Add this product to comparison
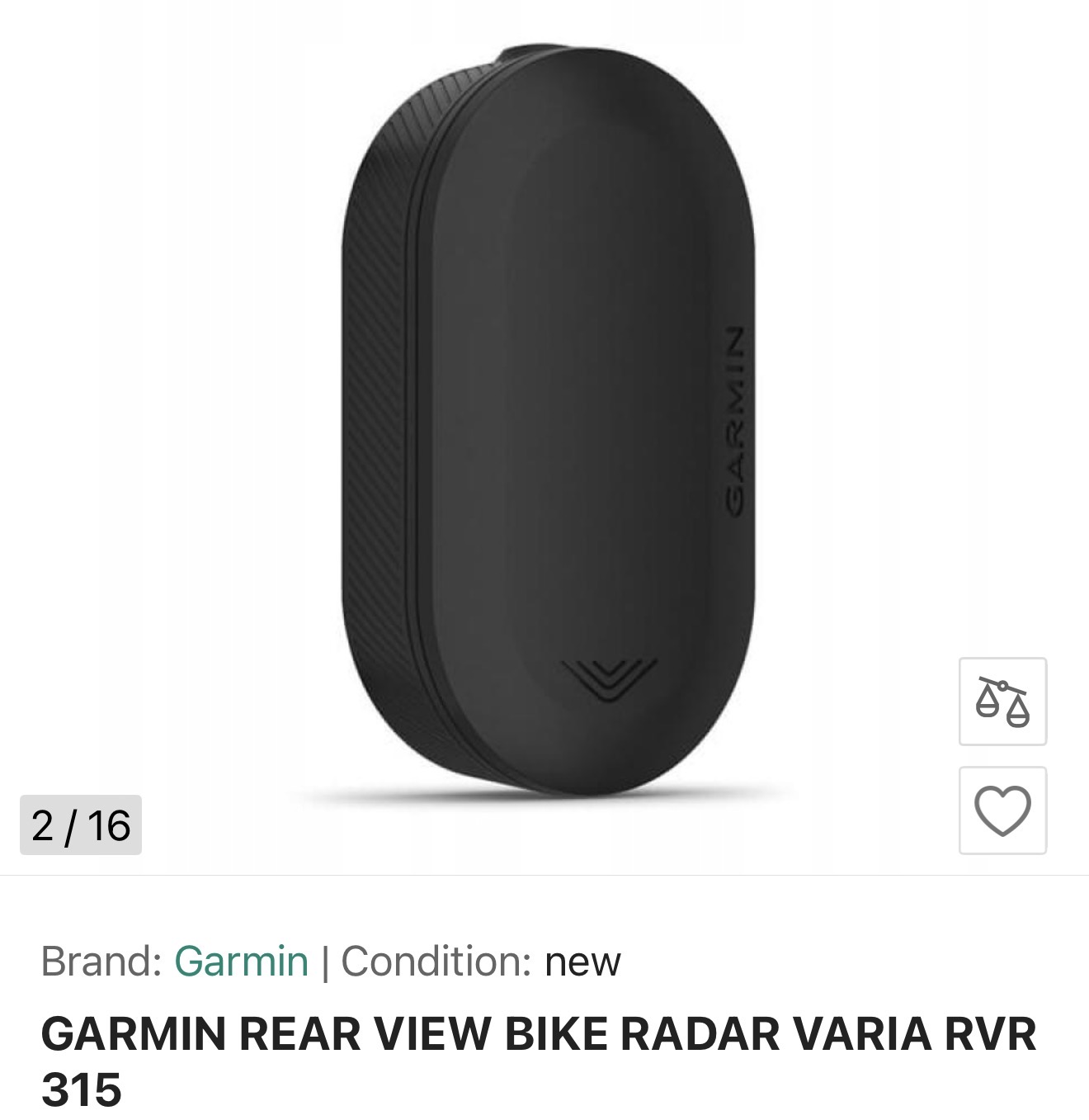 click(x=1002, y=702)
